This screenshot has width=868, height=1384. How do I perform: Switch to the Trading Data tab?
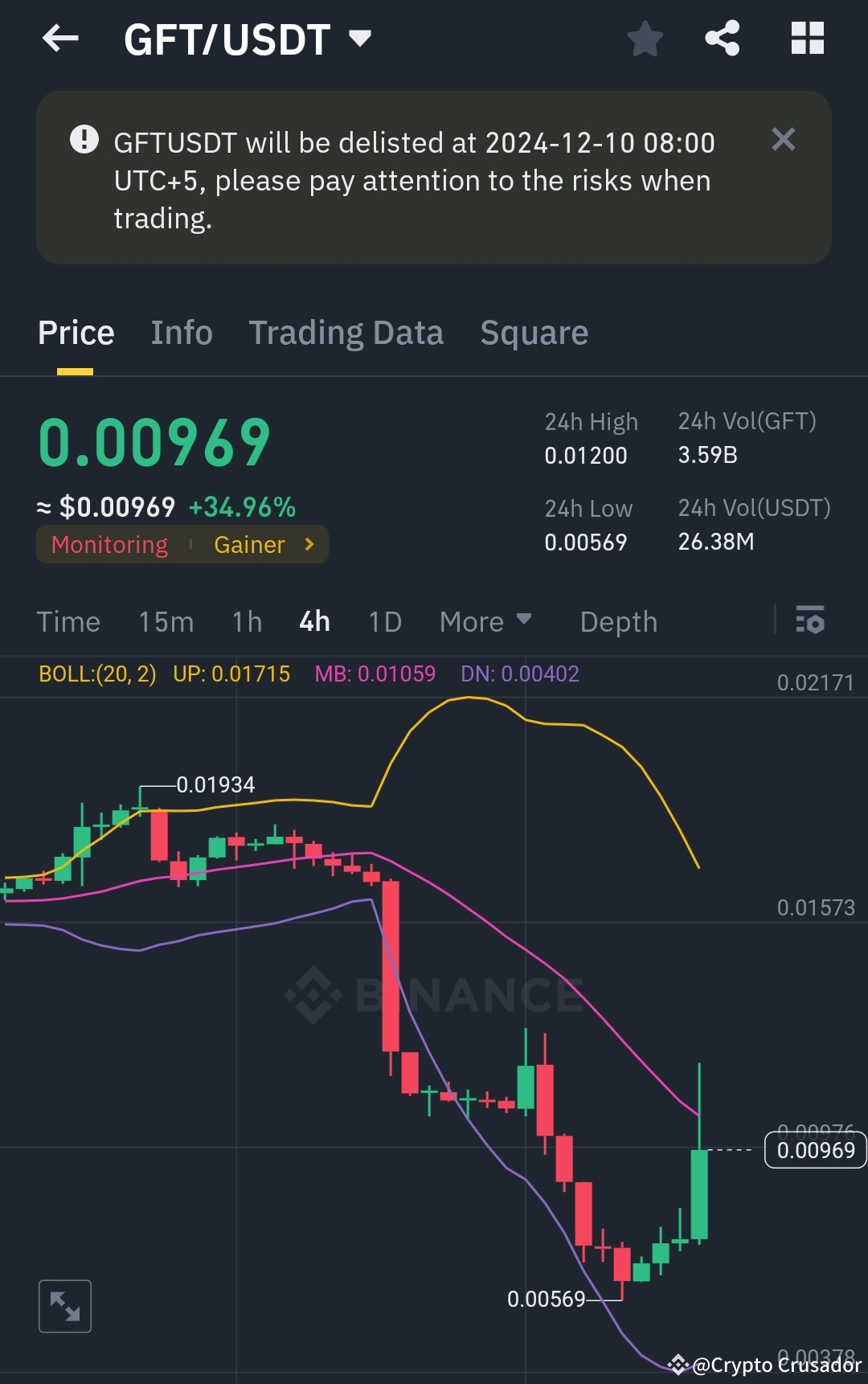[x=346, y=332]
